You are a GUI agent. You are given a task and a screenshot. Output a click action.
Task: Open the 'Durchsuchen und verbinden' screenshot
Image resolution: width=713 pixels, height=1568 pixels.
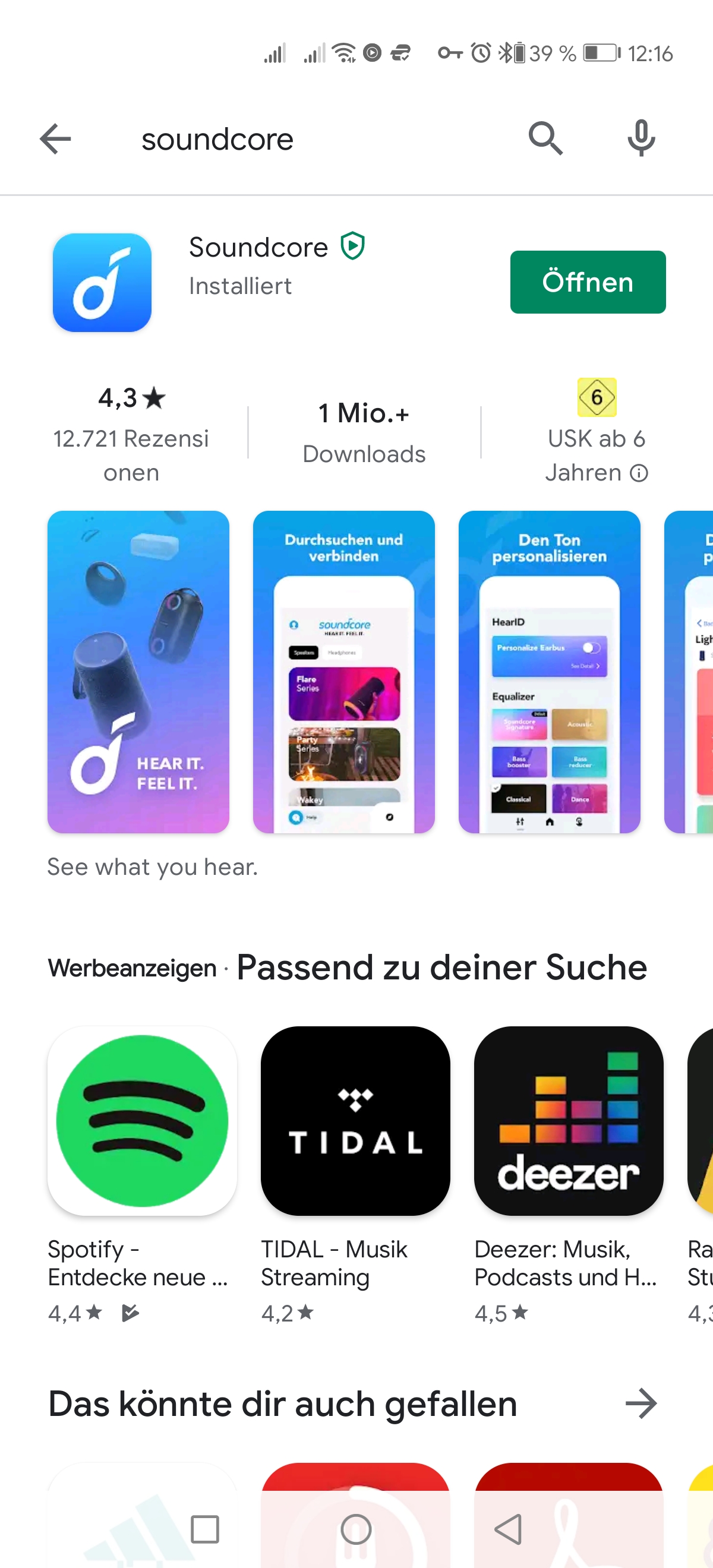(343, 672)
